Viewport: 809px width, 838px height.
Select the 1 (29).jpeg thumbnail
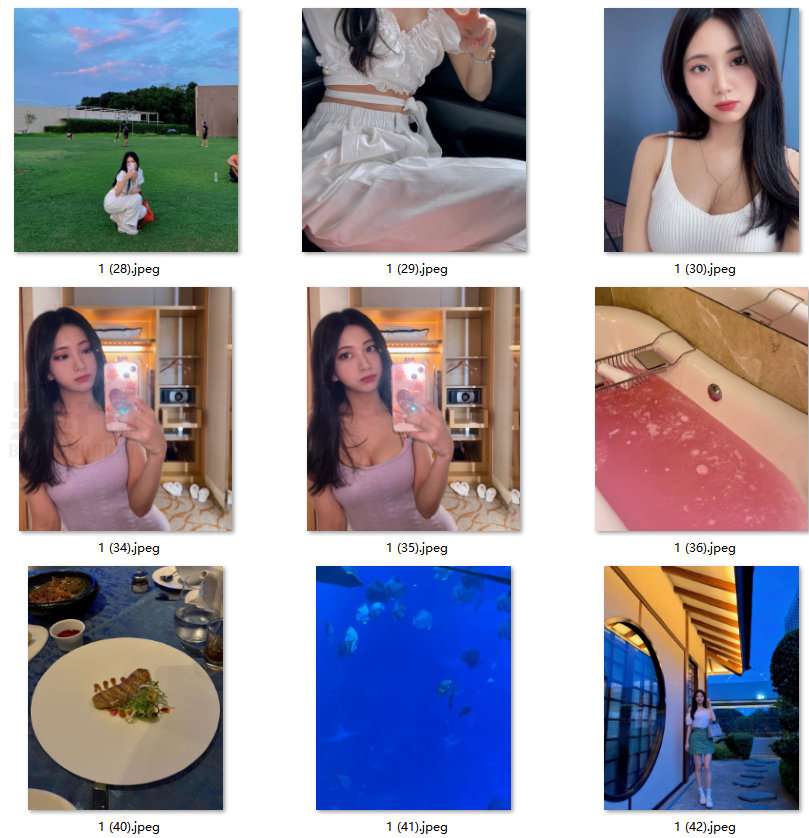pyautogui.click(x=414, y=130)
